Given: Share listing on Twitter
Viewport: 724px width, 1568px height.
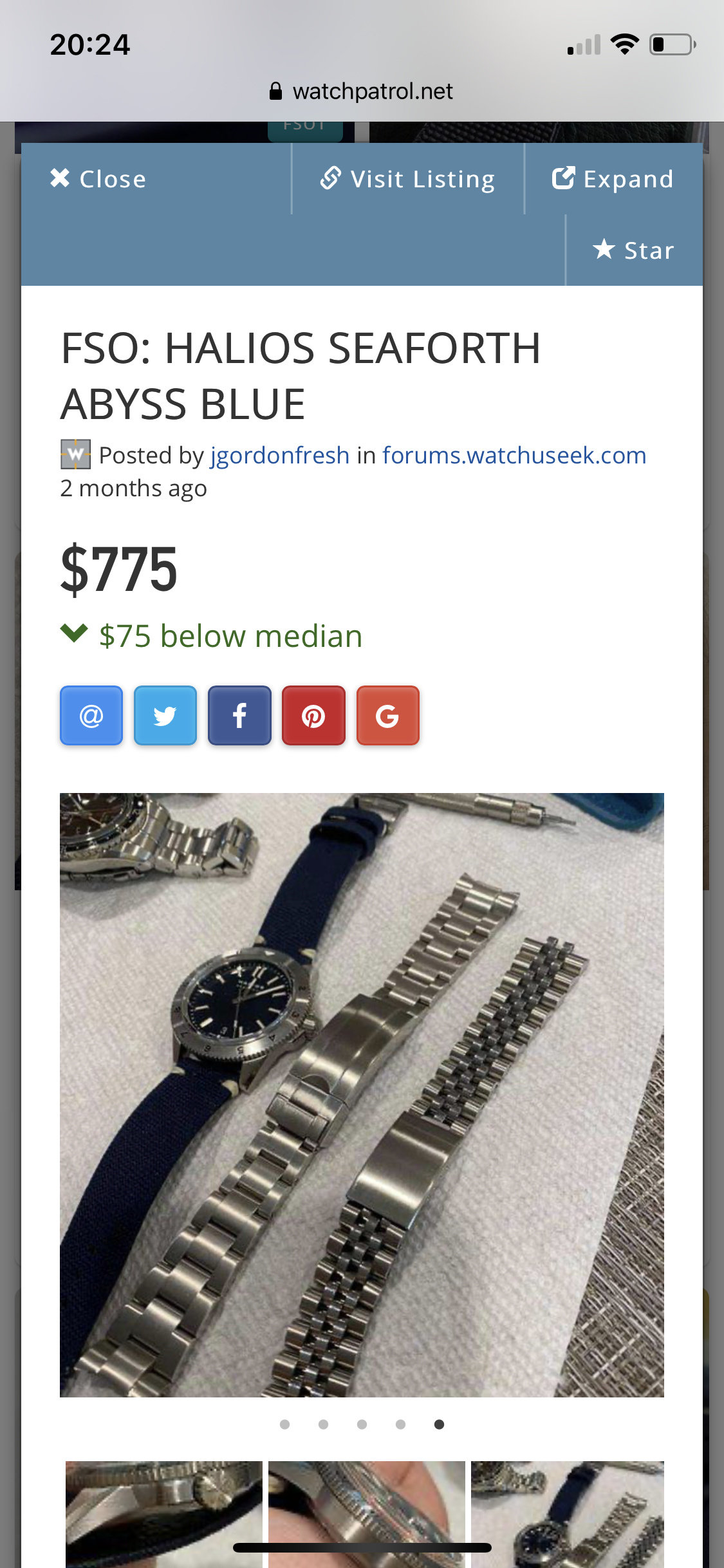Looking at the screenshot, I should click(165, 716).
